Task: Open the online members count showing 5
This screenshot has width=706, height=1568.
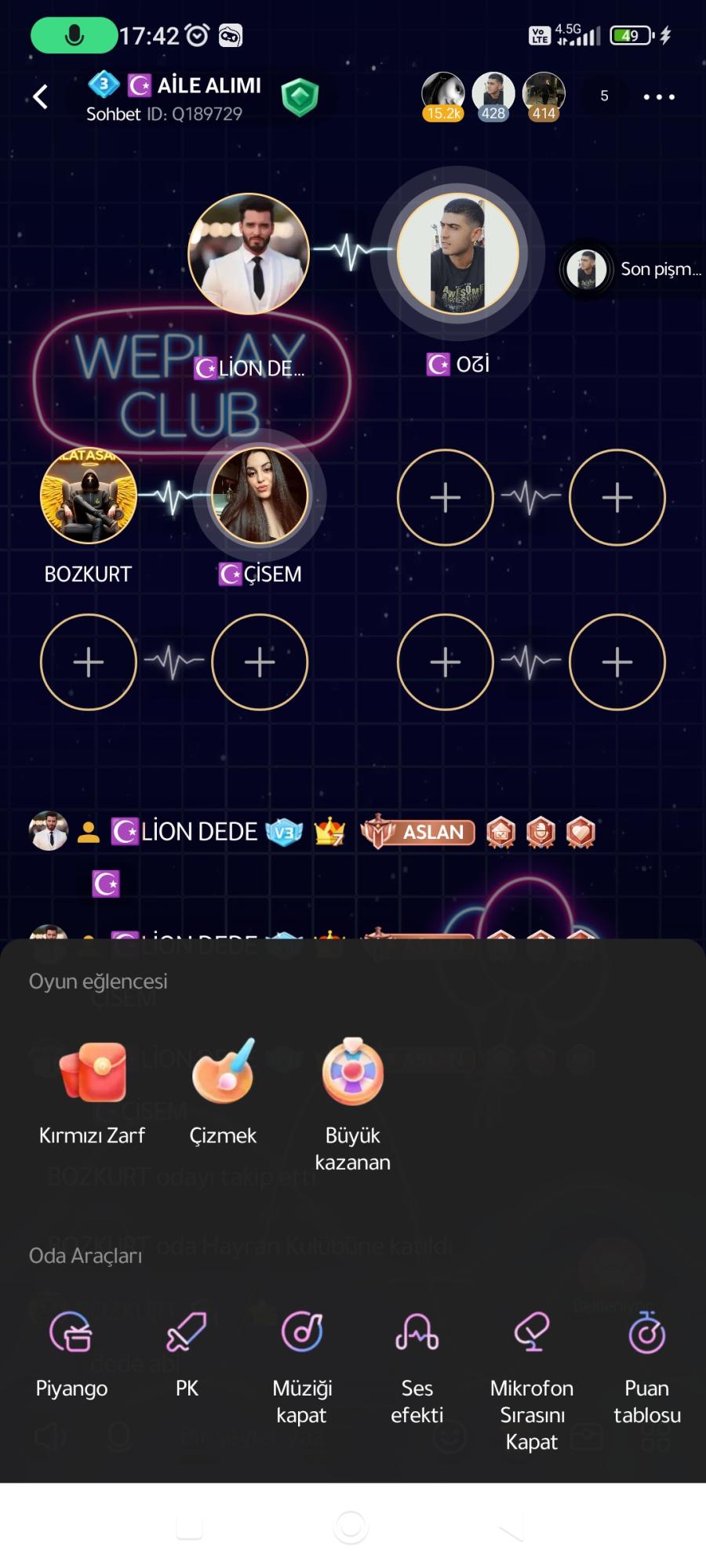Action: (x=604, y=96)
